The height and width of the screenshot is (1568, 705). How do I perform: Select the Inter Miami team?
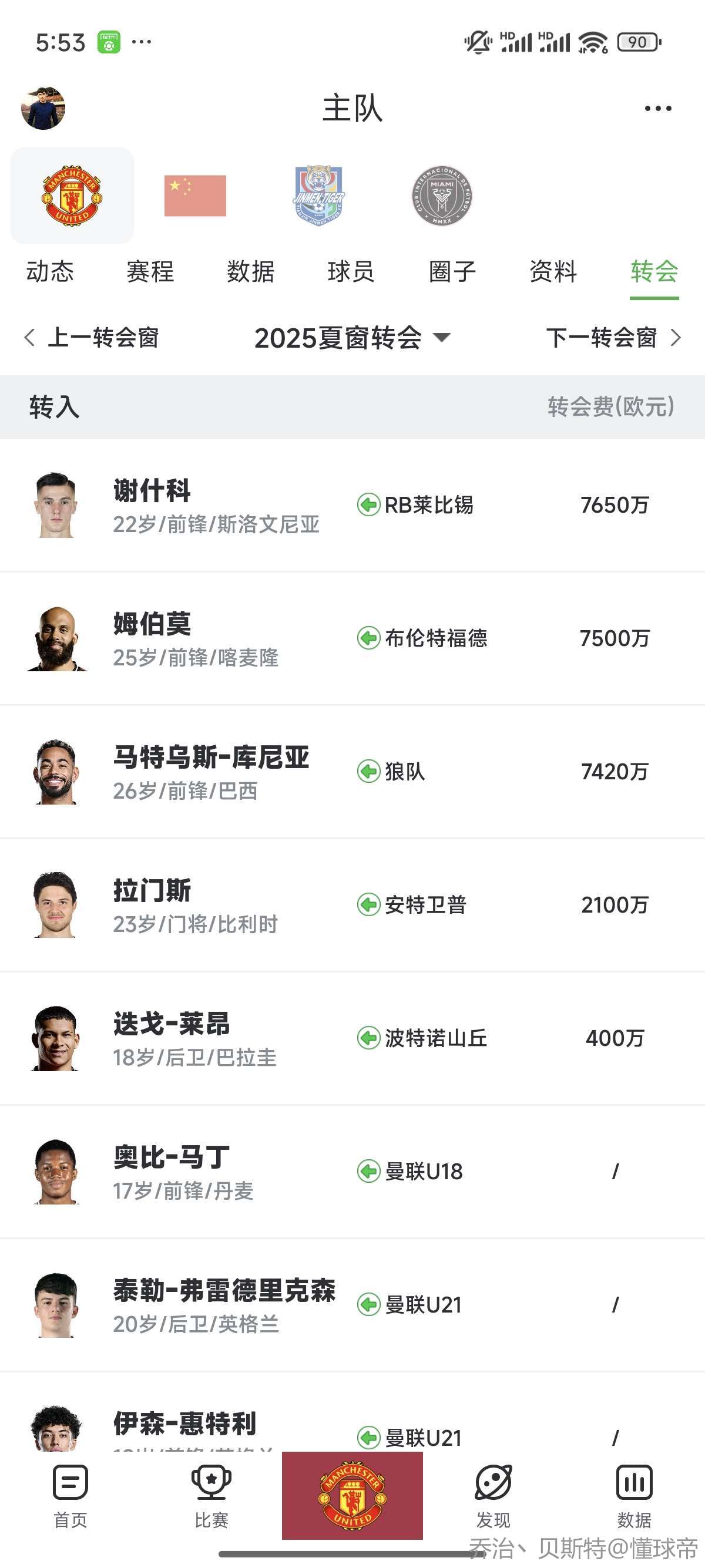[441, 196]
